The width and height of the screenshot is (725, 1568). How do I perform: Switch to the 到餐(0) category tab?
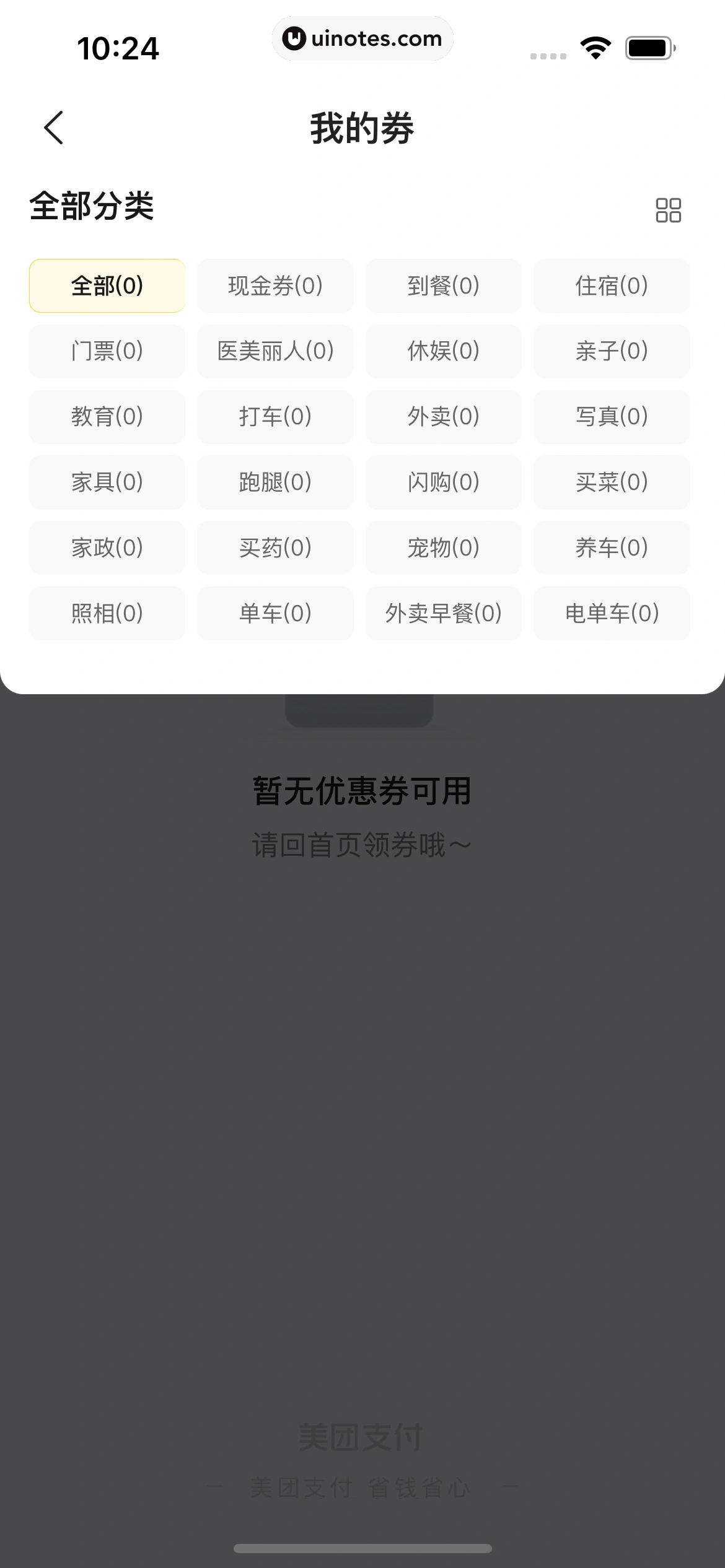(x=443, y=285)
